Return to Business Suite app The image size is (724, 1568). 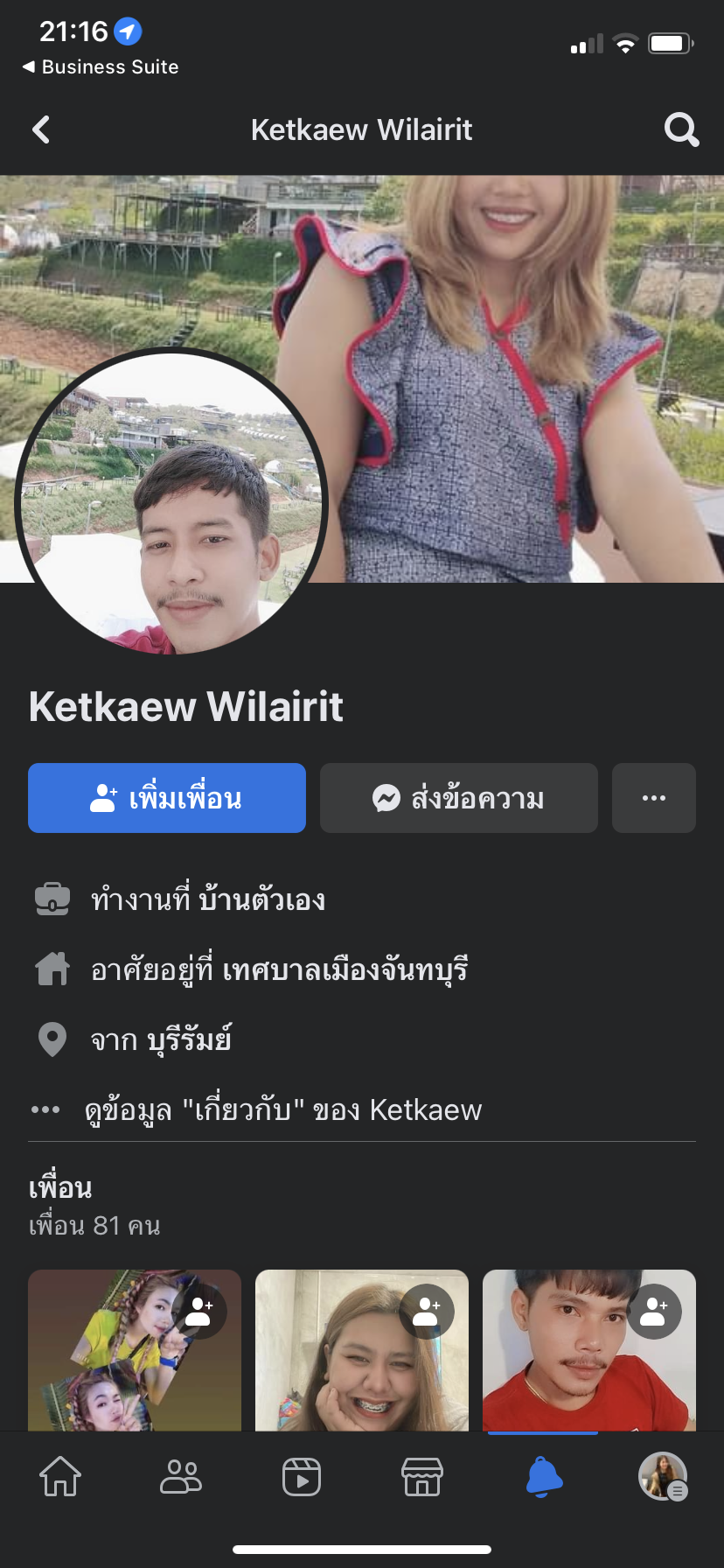tap(101, 67)
